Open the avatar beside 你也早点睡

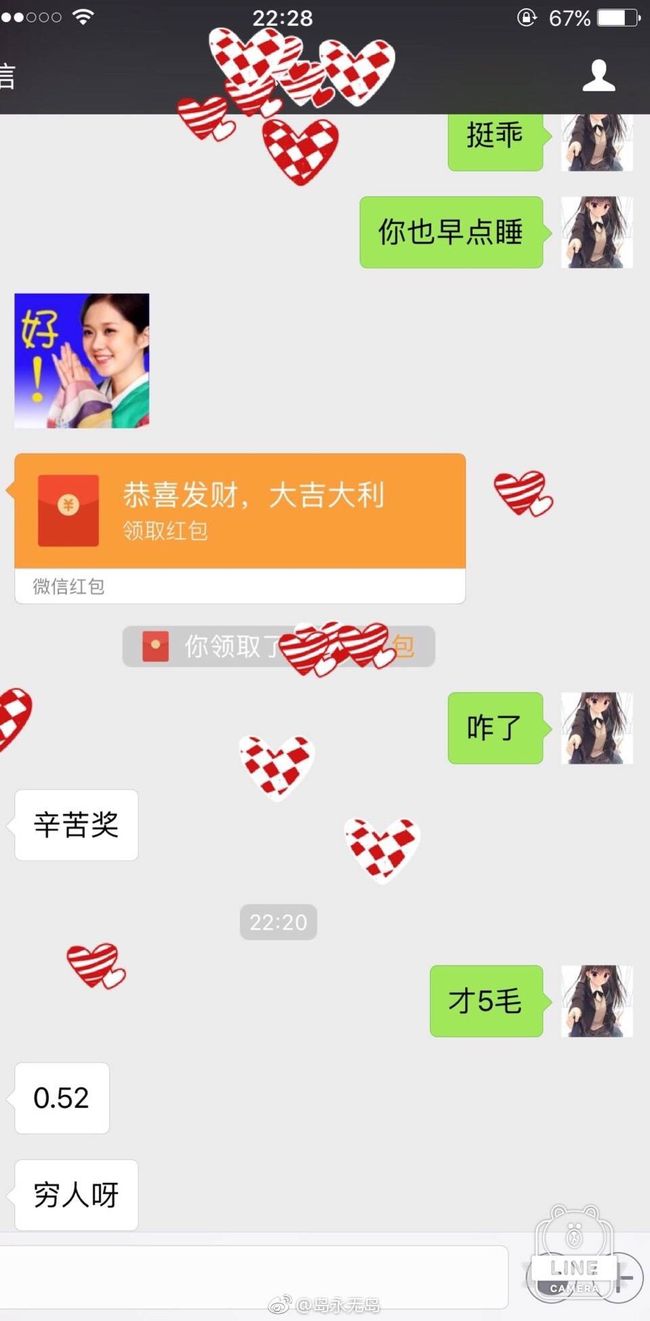(x=597, y=232)
